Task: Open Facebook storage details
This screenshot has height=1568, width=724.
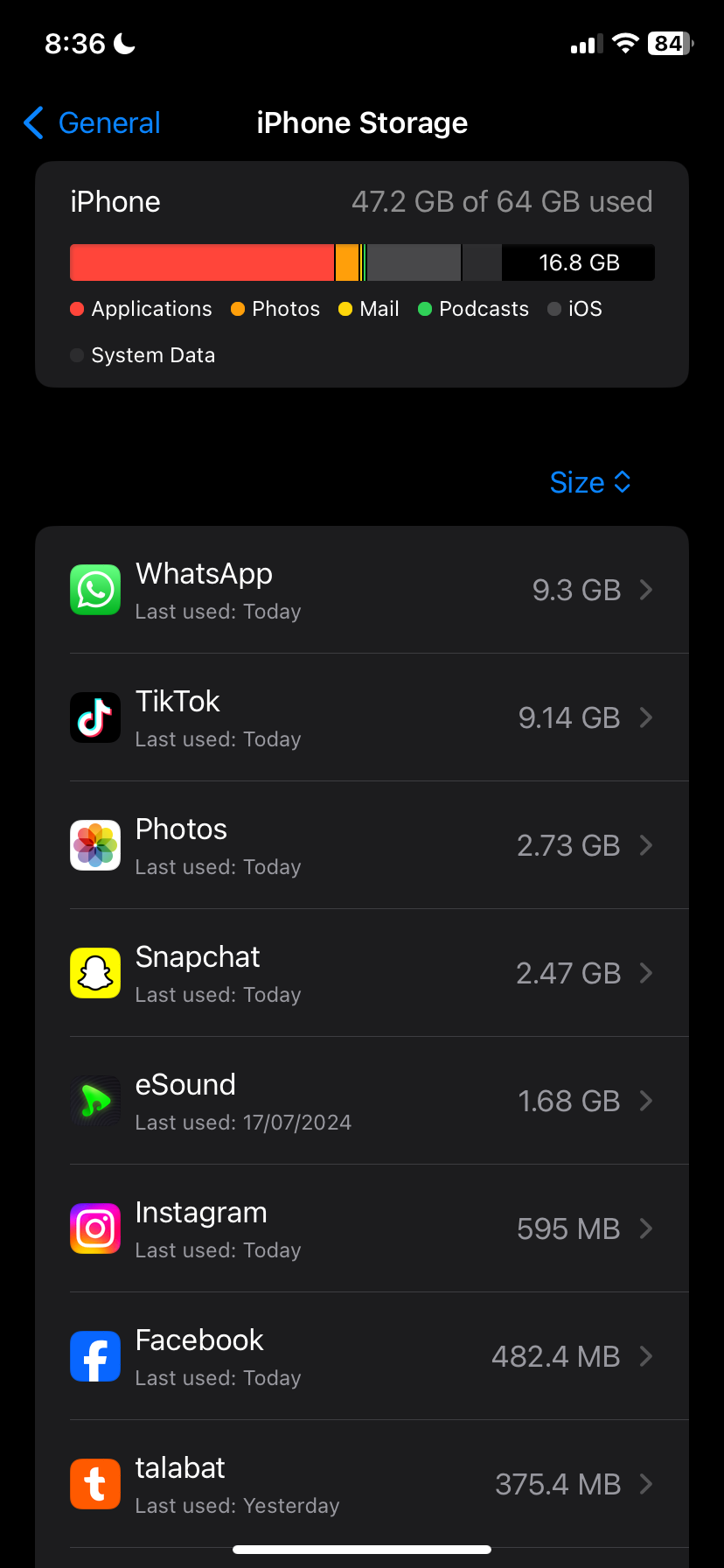Action: [362, 1356]
